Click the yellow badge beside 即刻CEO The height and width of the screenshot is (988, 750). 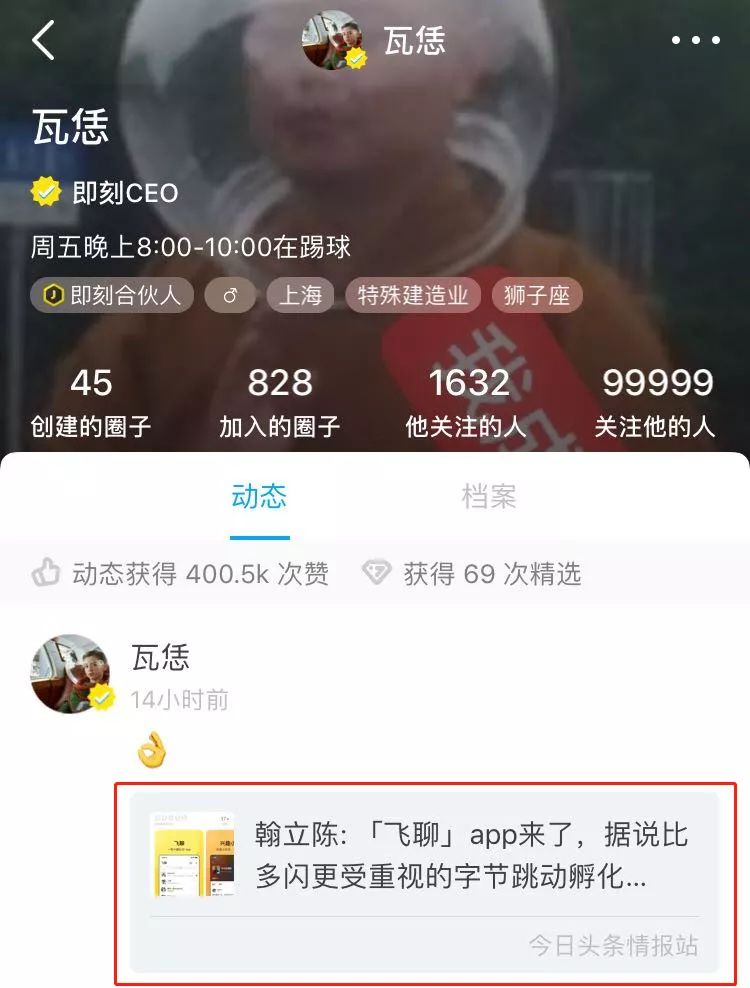pos(43,191)
